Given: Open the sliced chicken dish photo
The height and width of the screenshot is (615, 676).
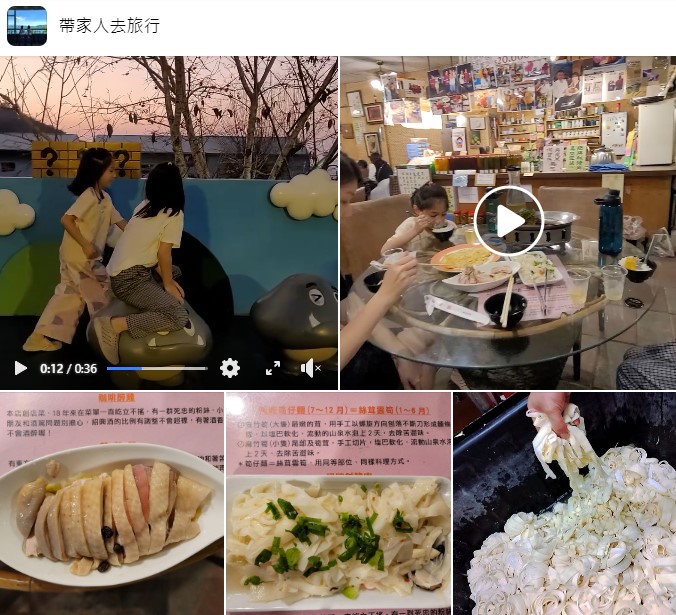Looking at the screenshot, I should pos(112,504).
